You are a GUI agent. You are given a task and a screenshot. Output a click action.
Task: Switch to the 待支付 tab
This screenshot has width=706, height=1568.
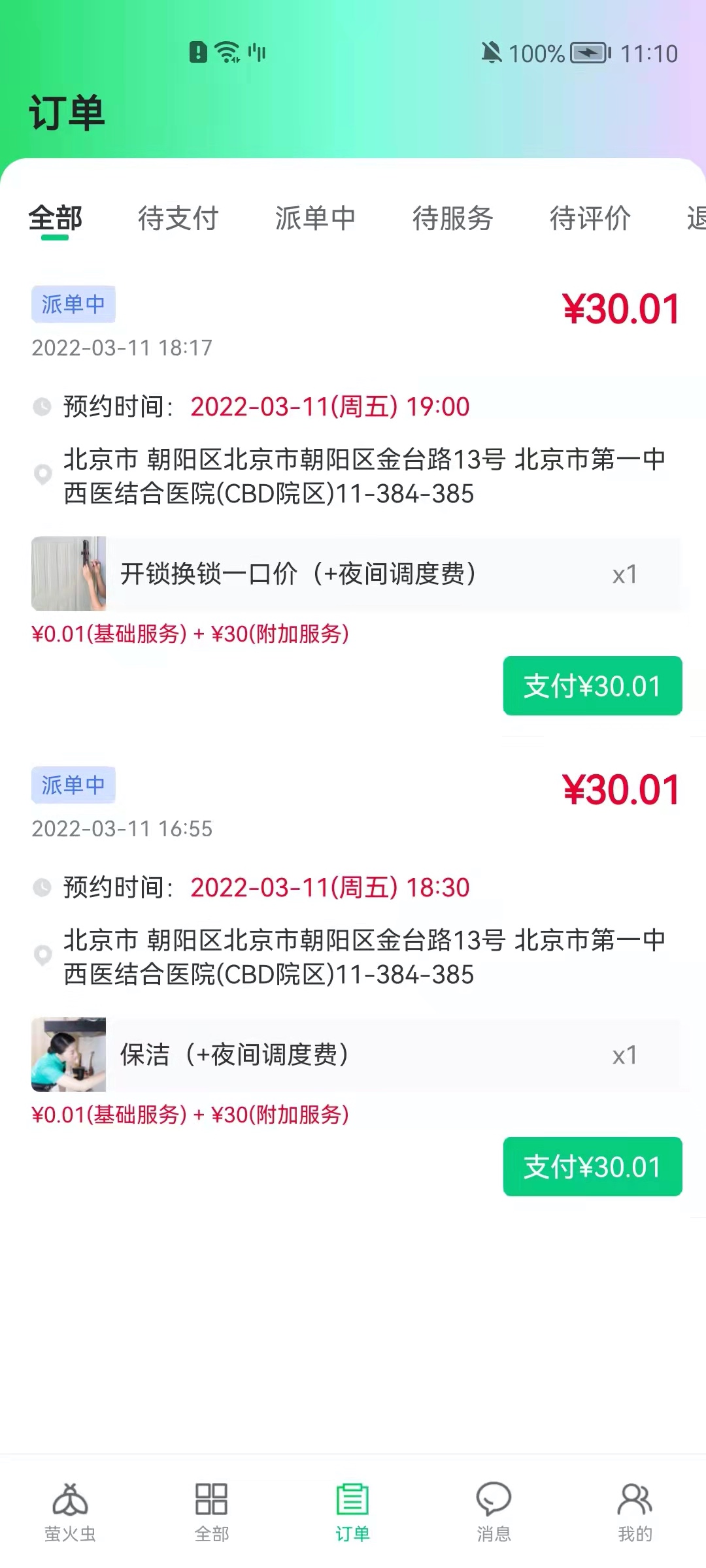[178, 218]
